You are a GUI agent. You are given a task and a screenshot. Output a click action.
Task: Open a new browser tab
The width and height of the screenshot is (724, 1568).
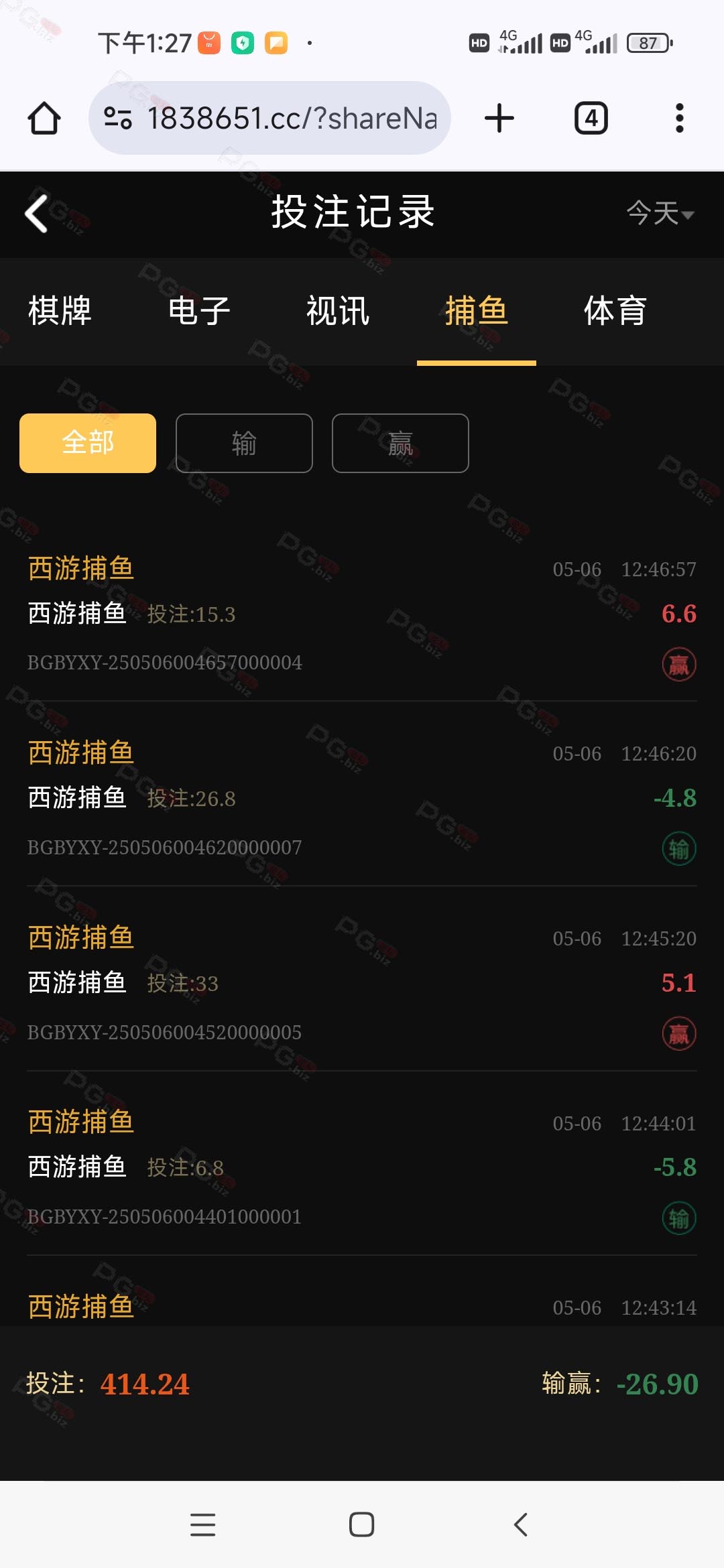coord(499,118)
